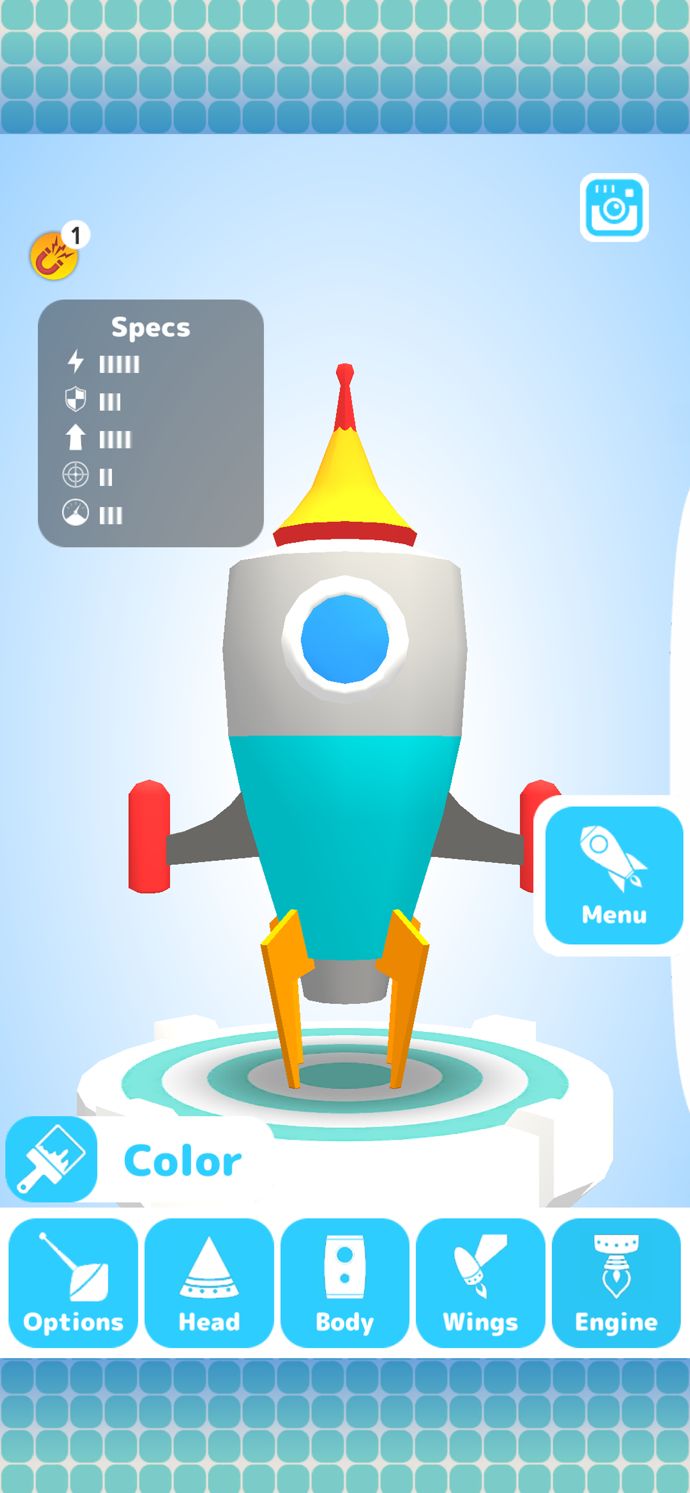Open the magnet booster icon
The image size is (690, 1493).
53,256
